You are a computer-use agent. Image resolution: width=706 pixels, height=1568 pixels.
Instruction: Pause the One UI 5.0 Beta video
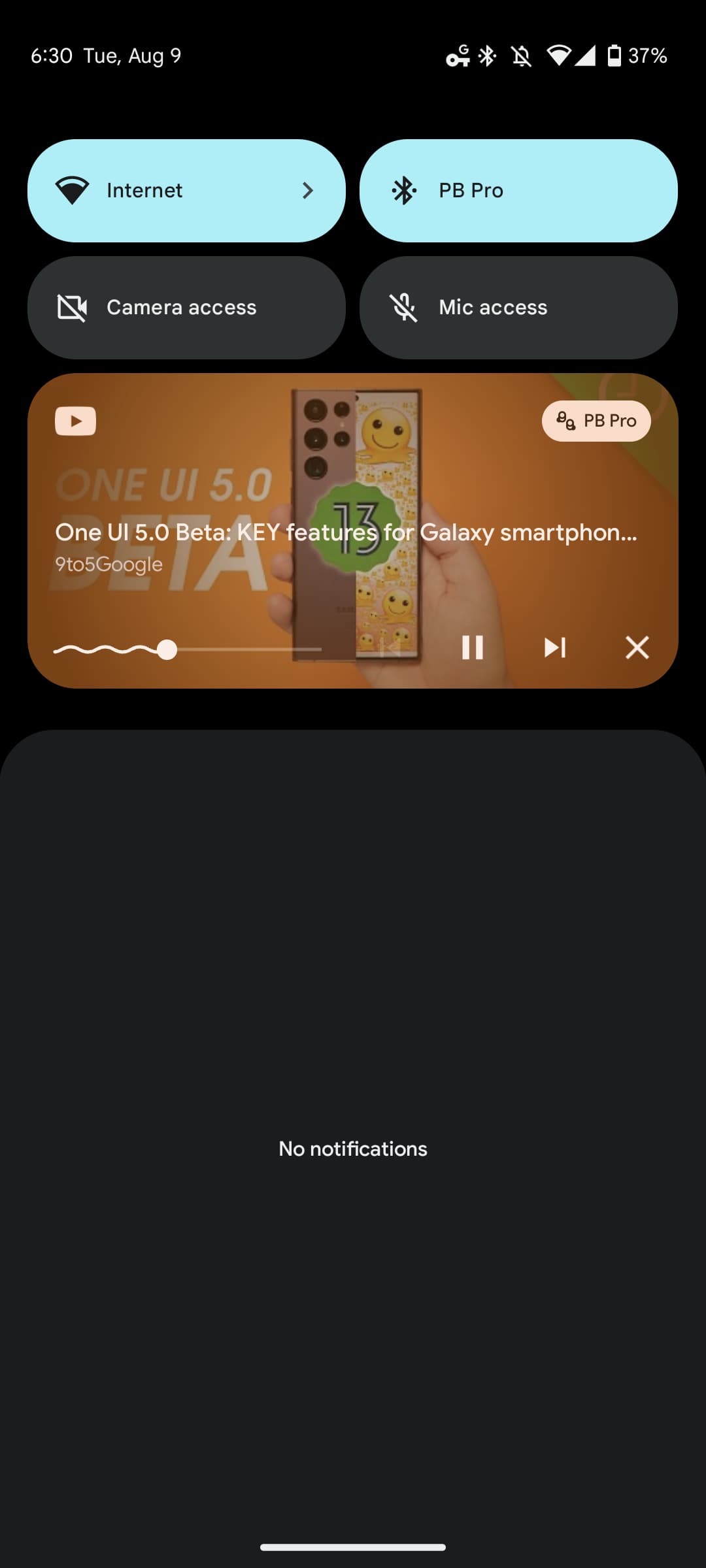pyautogui.click(x=472, y=647)
